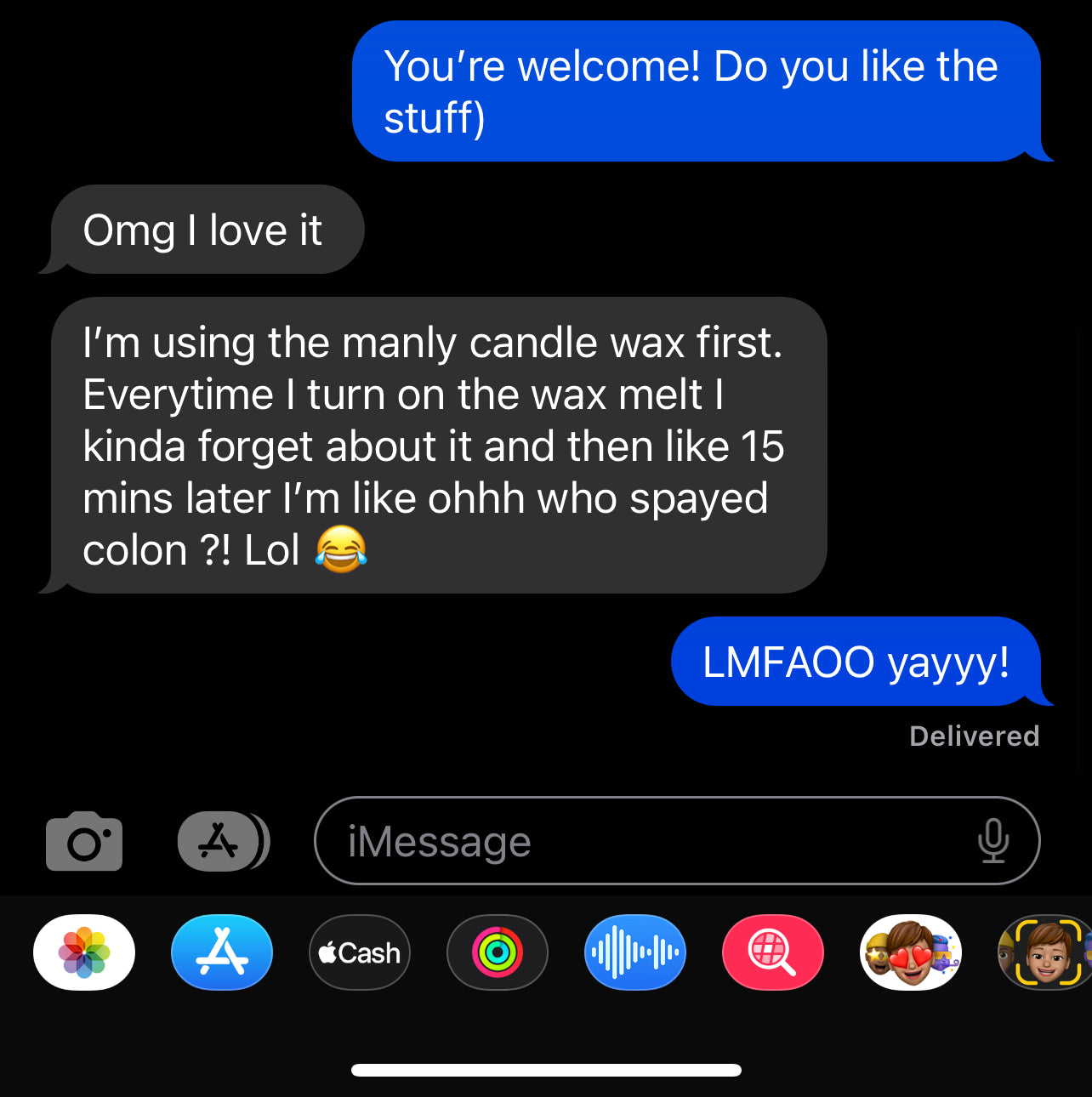The height and width of the screenshot is (1097, 1092).
Task: Open the camera to take a photo
Action: click(x=84, y=842)
